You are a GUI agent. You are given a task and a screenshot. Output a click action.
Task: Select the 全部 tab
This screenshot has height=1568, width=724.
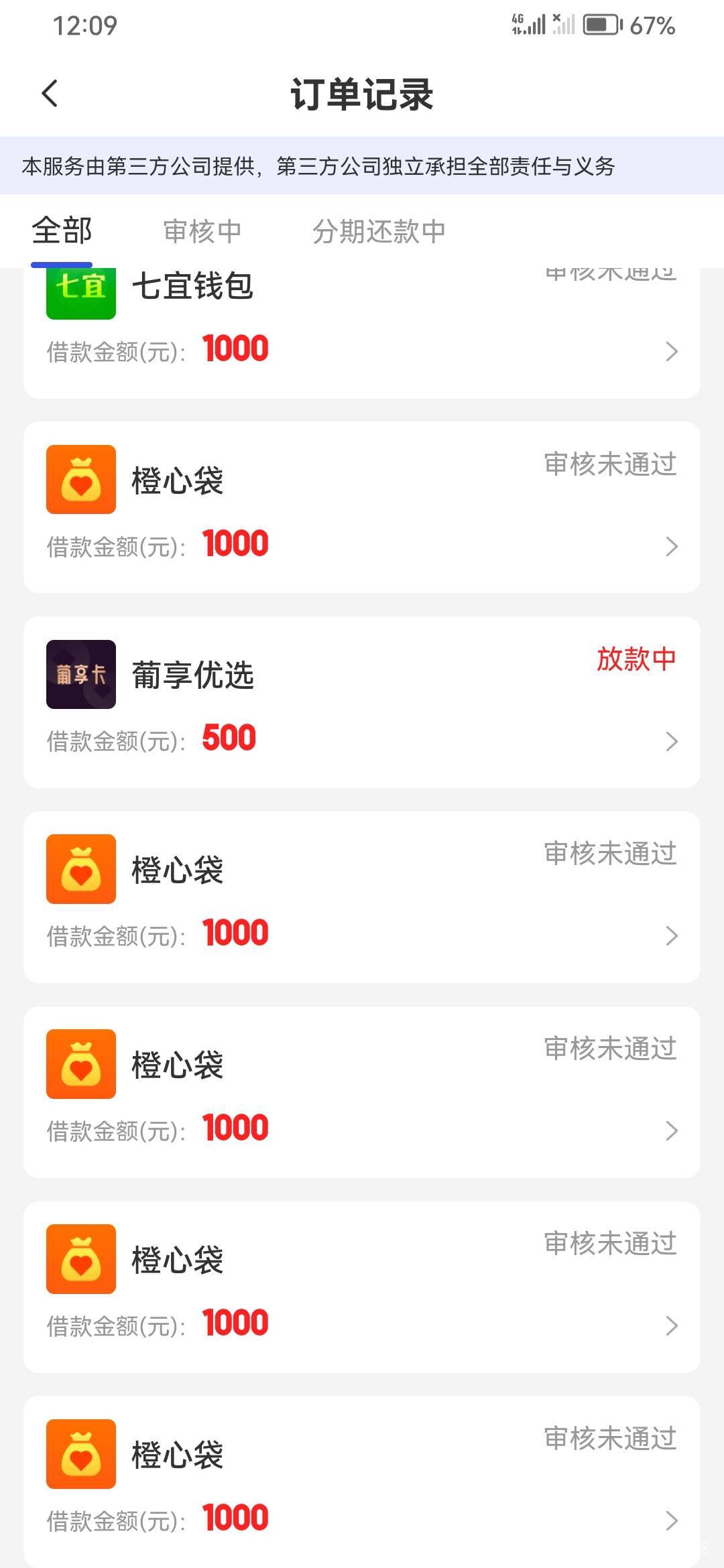[62, 231]
